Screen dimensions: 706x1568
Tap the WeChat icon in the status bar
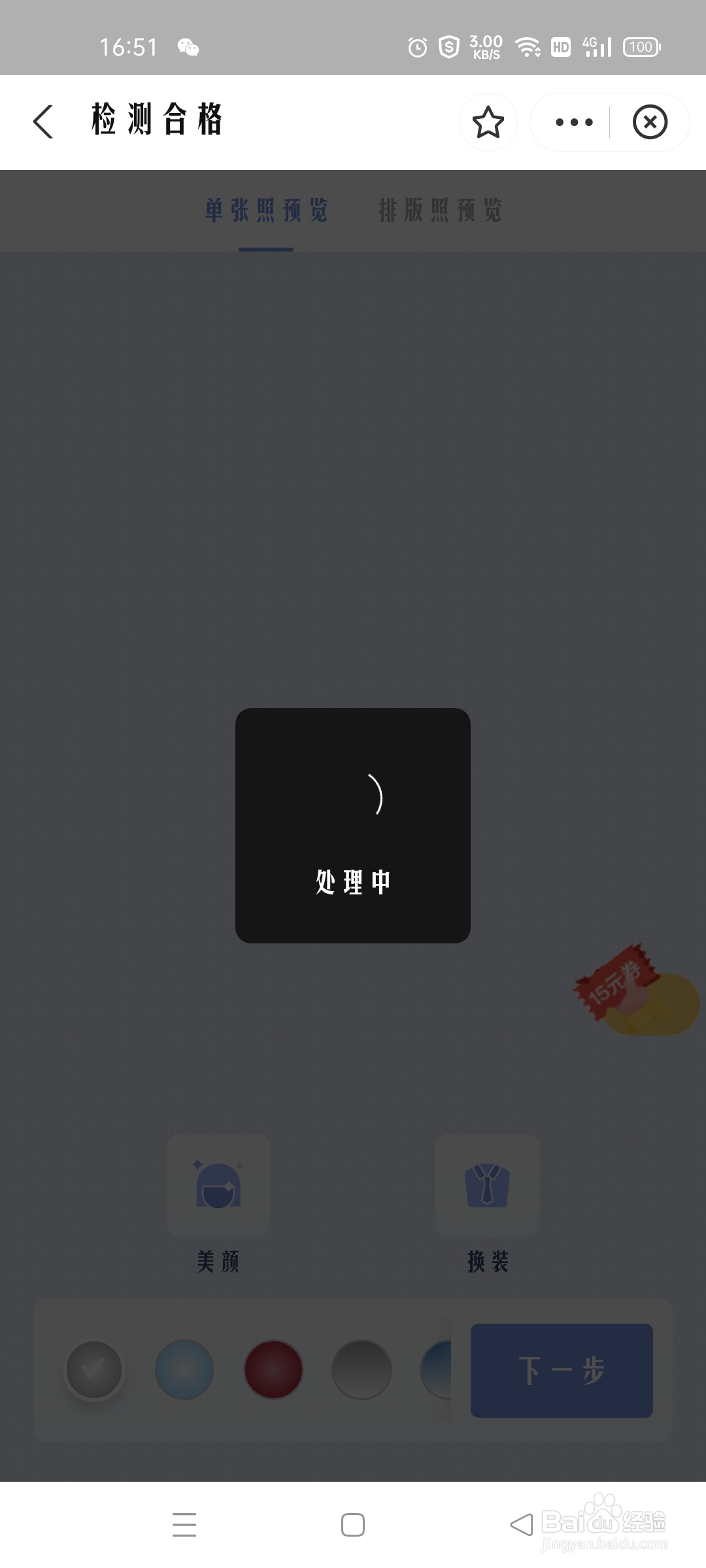[x=187, y=46]
